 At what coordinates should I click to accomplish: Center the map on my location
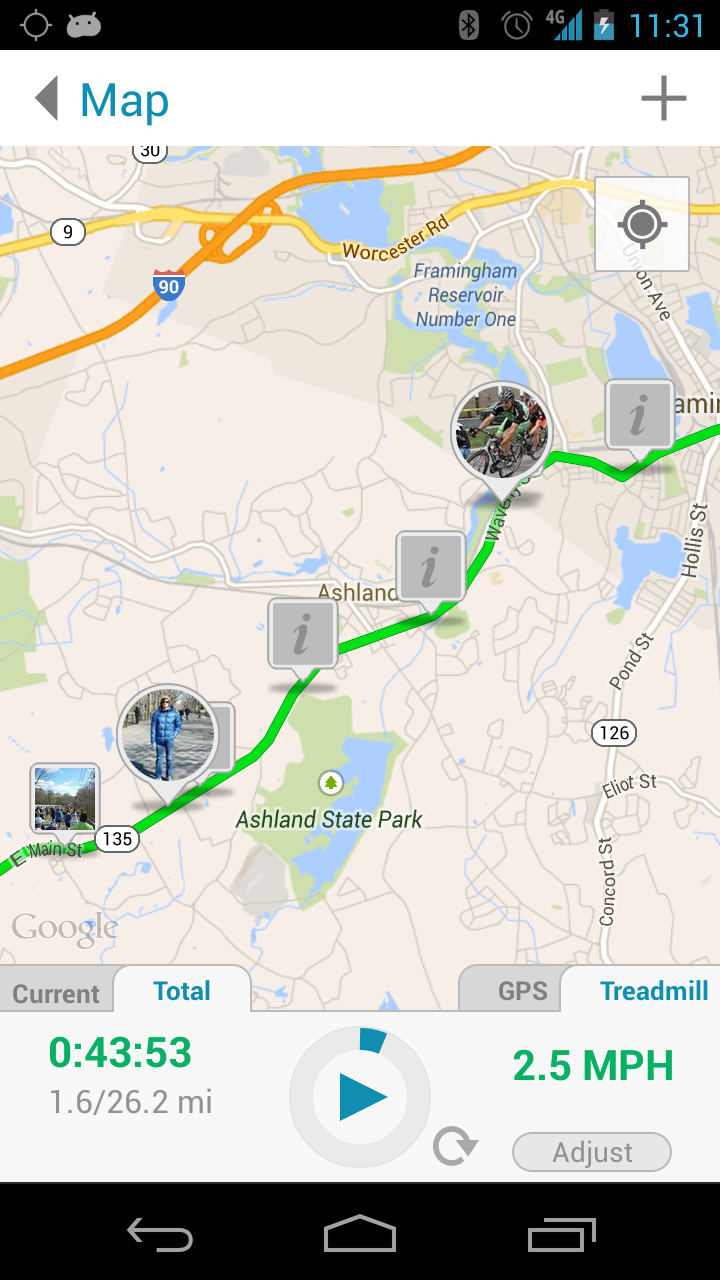click(642, 224)
